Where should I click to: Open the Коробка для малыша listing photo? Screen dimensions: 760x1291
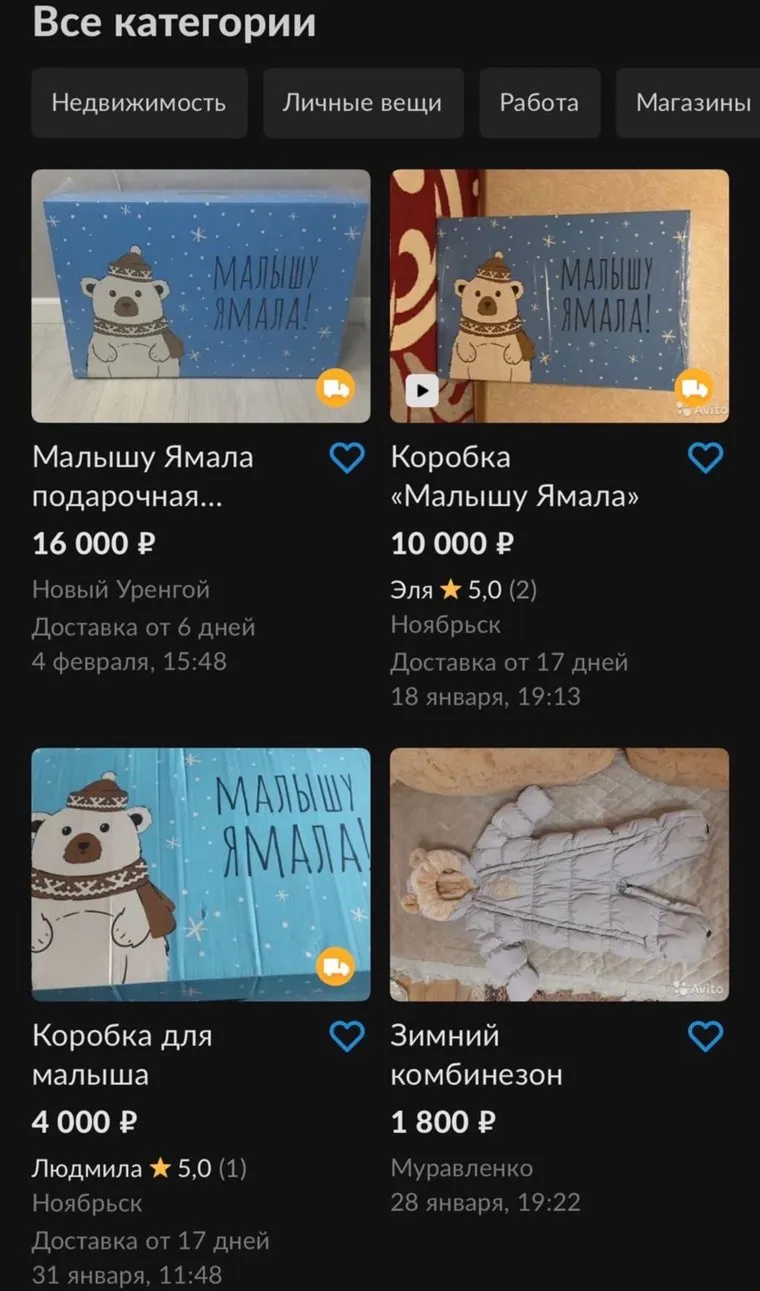point(200,874)
